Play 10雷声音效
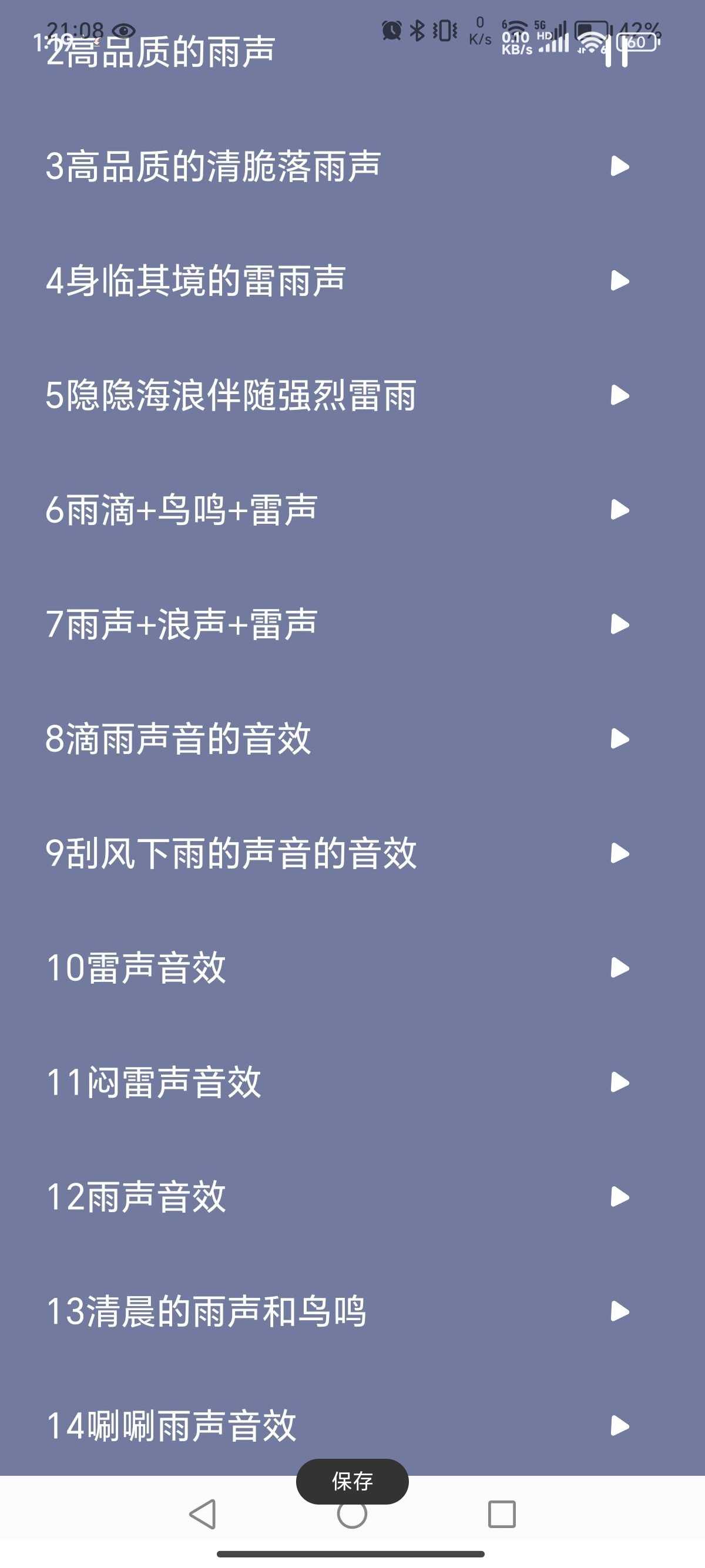The width and height of the screenshot is (705, 1568). [620, 968]
